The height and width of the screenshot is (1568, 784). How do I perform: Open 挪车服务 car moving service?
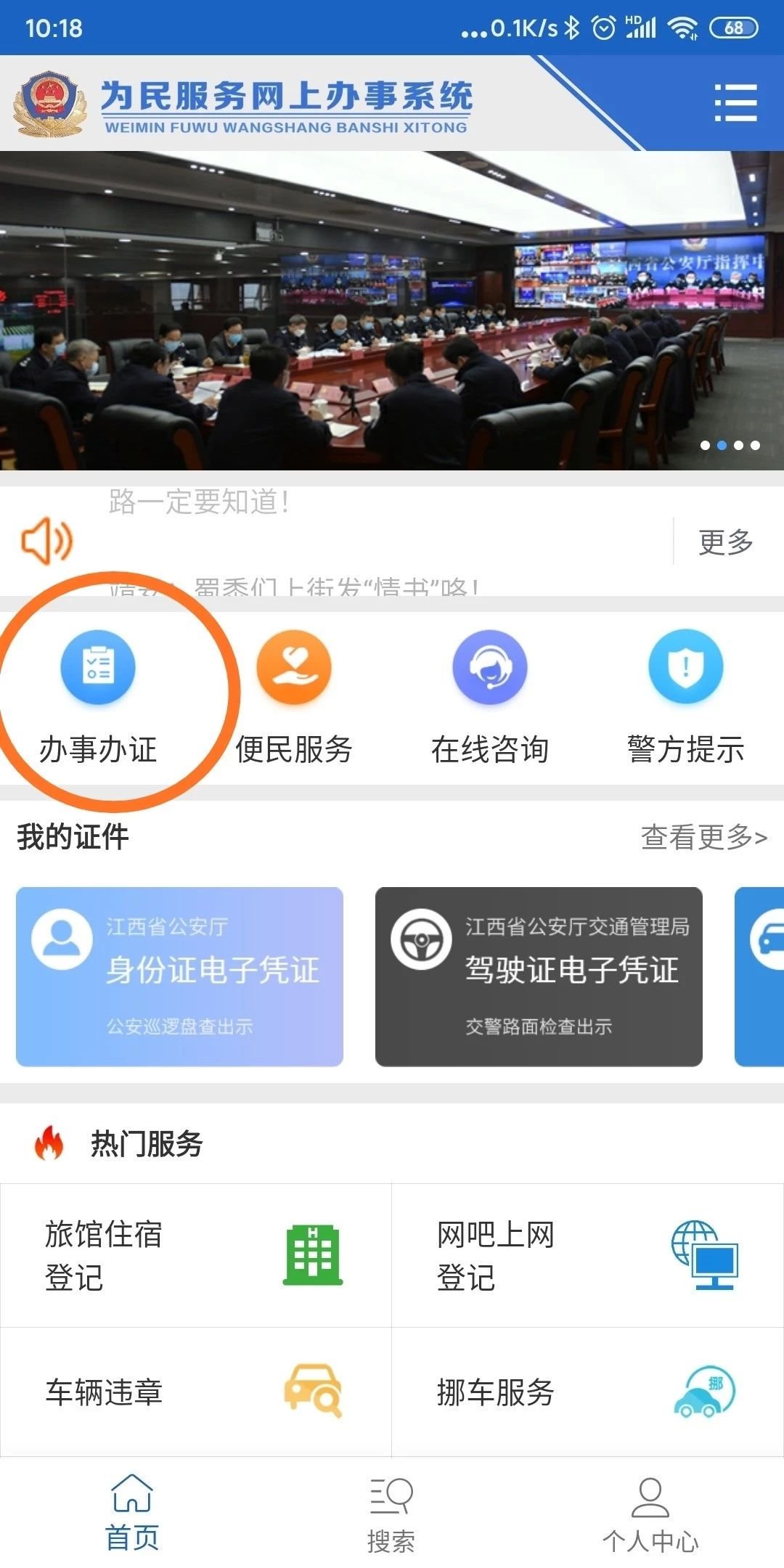point(588,1392)
